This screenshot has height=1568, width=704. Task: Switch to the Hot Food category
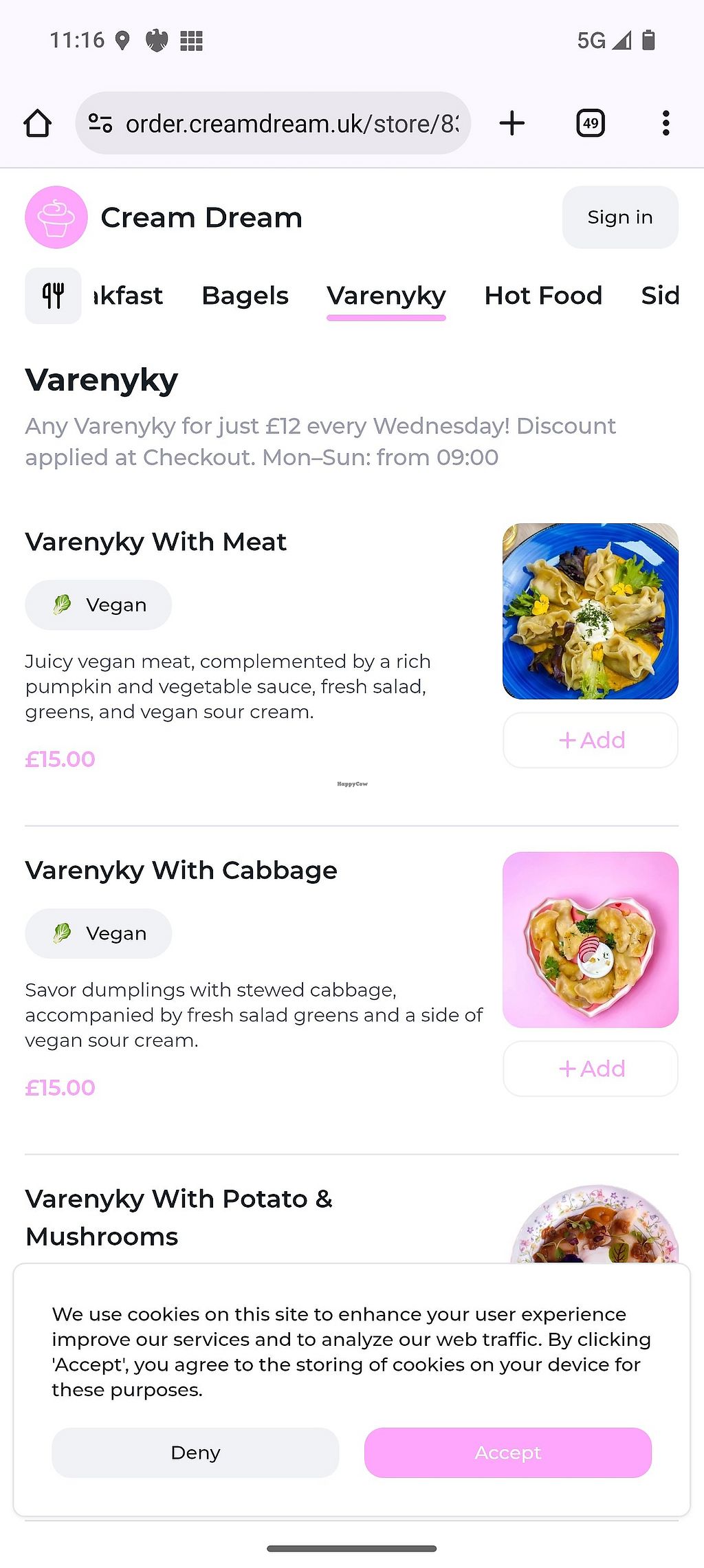[x=542, y=296]
